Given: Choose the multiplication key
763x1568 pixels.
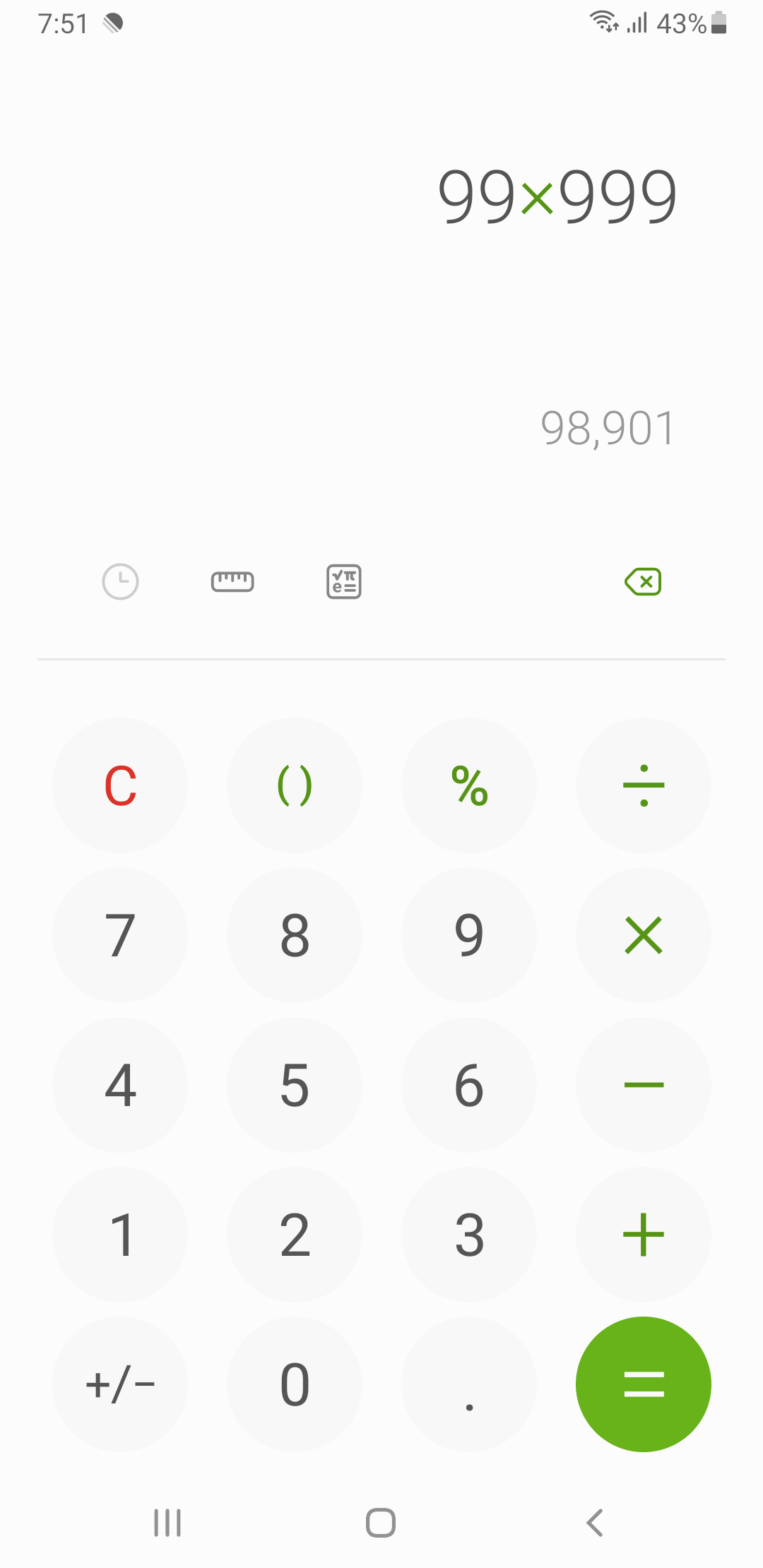Looking at the screenshot, I should [x=644, y=935].
